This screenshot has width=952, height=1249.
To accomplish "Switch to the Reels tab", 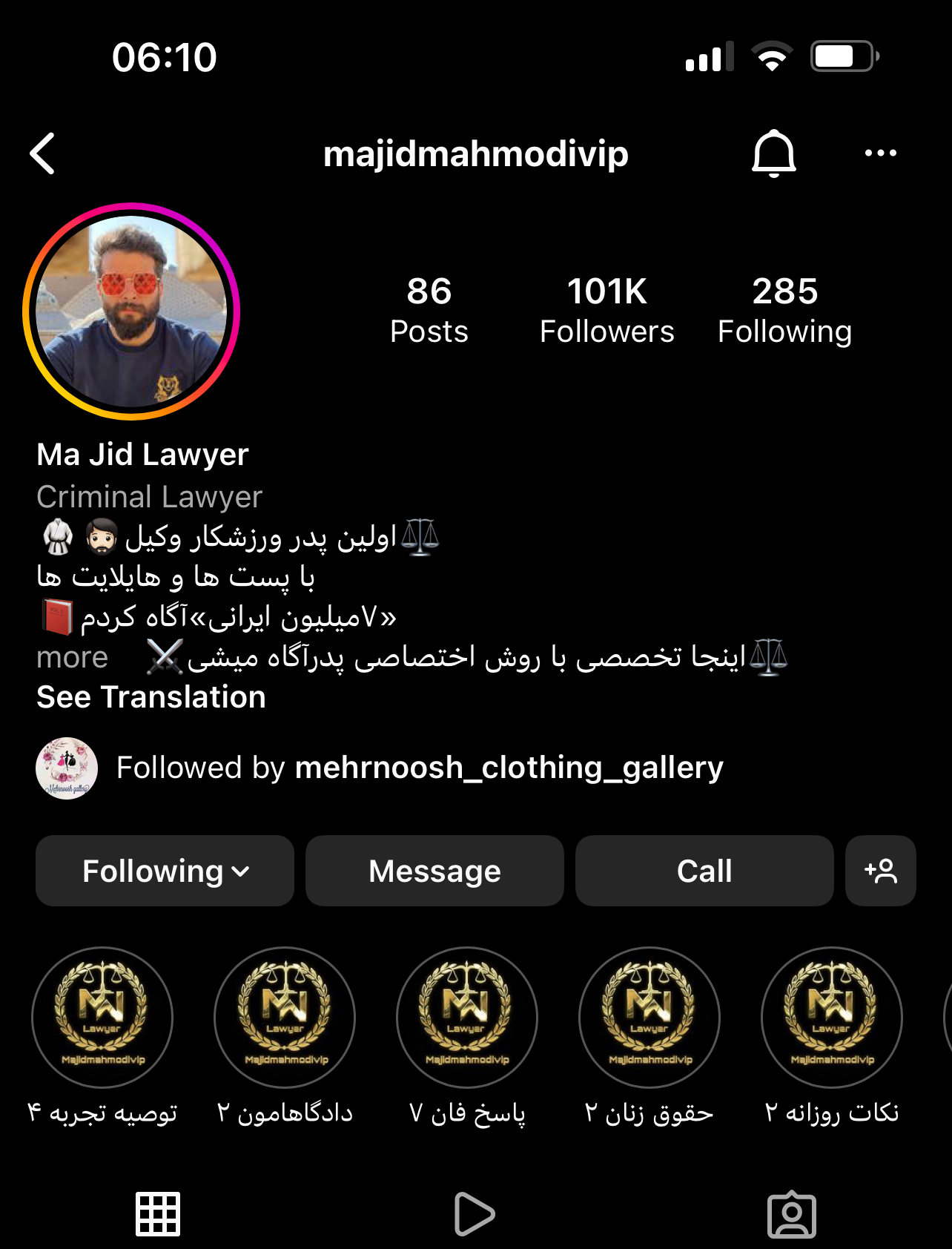I will point(475,1214).
